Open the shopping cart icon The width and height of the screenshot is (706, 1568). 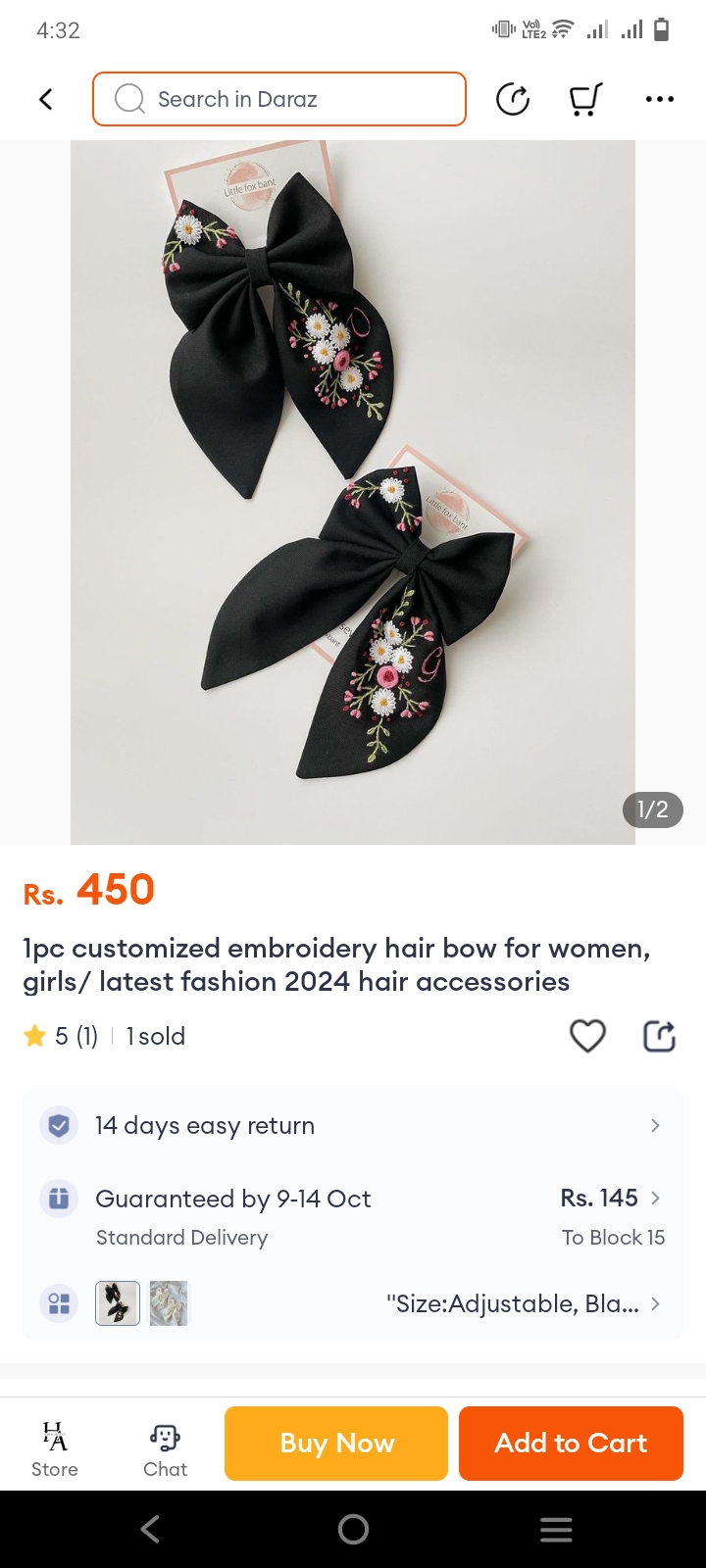click(x=585, y=99)
